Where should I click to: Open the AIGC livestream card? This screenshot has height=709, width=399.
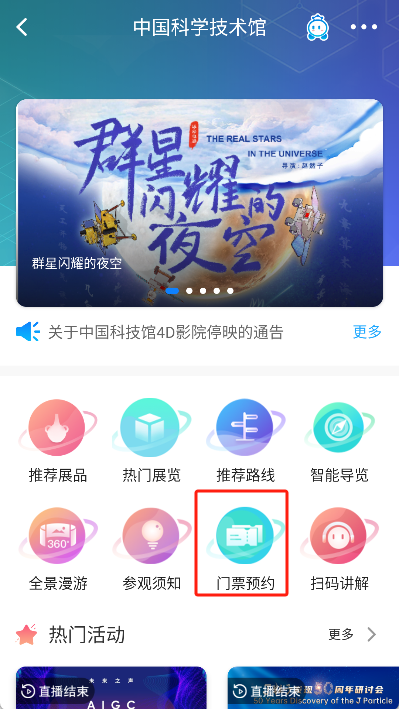click(x=111, y=688)
